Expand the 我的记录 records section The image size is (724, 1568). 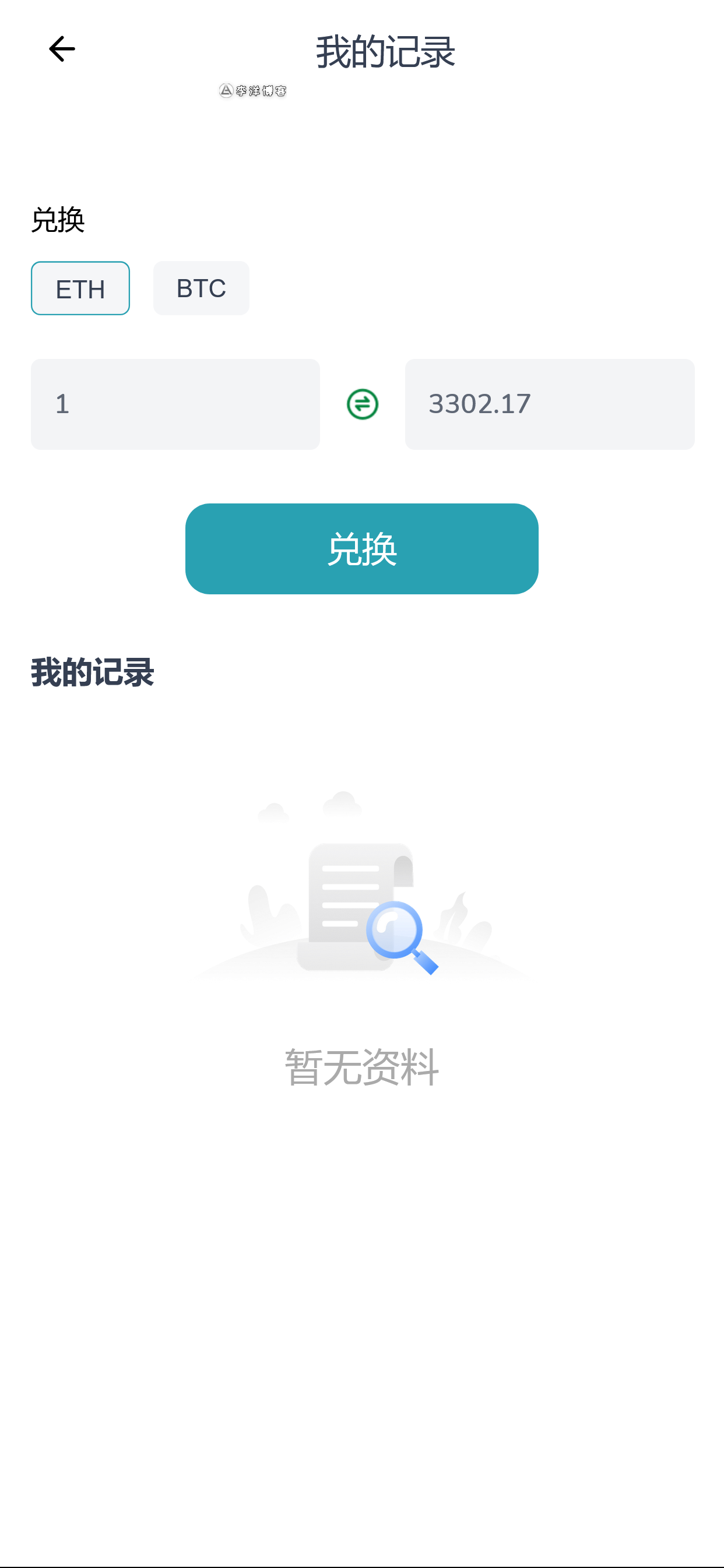93,671
